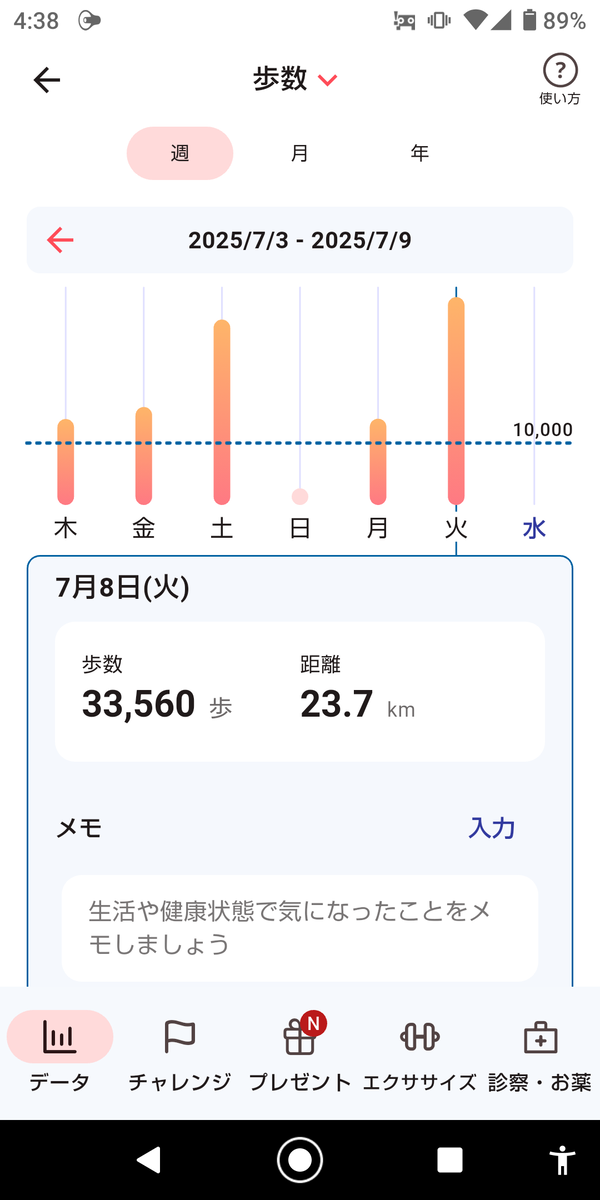
Task: Go back using the top-left arrow
Action: pyautogui.click(x=47, y=81)
